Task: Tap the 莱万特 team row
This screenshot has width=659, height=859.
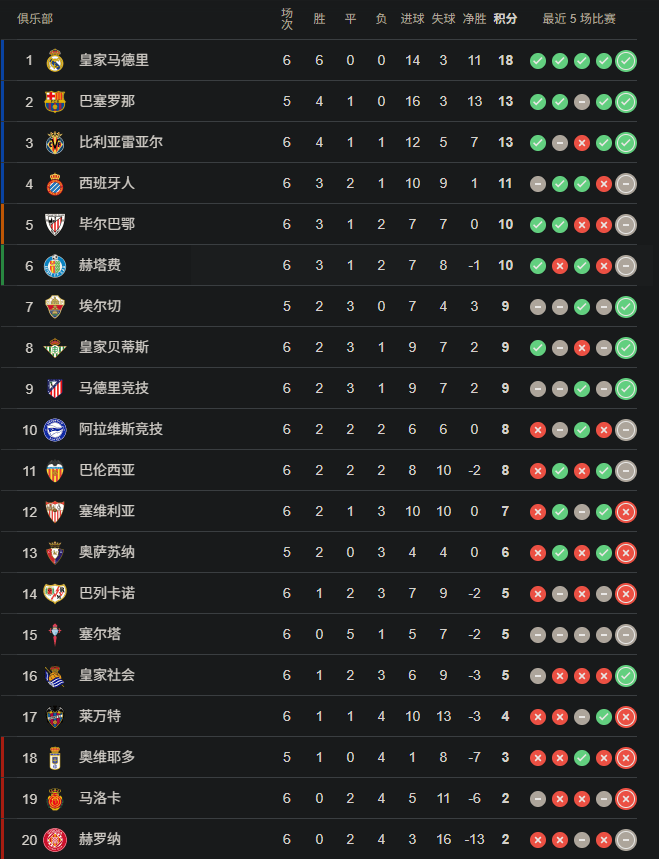Action: (100, 716)
